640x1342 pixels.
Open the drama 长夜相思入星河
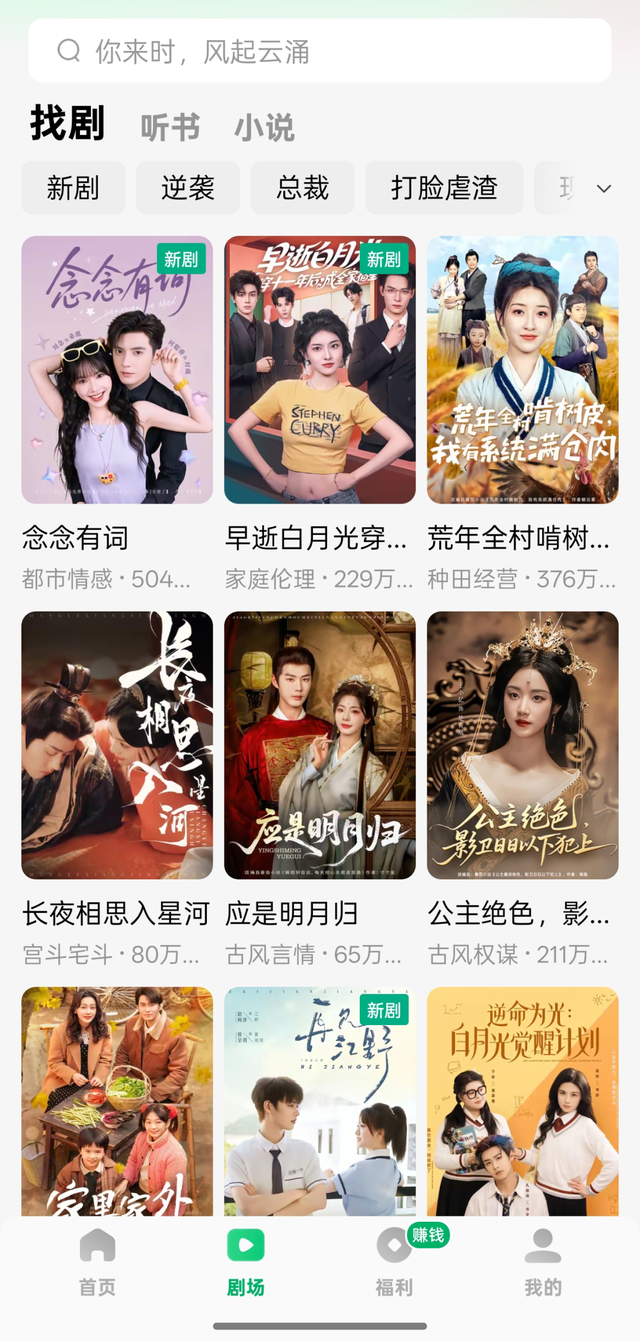pos(117,745)
